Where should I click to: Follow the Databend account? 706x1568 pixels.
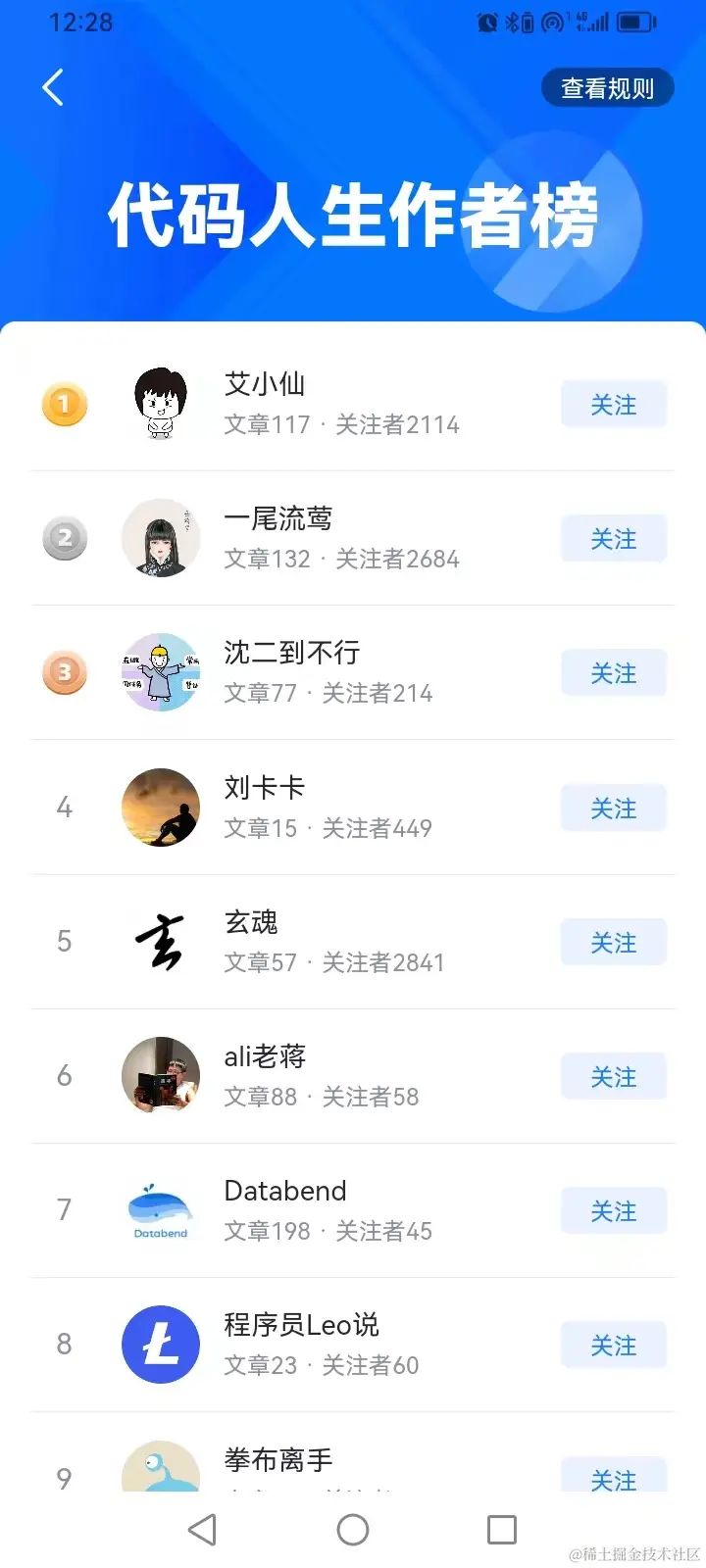pyautogui.click(x=614, y=1211)
